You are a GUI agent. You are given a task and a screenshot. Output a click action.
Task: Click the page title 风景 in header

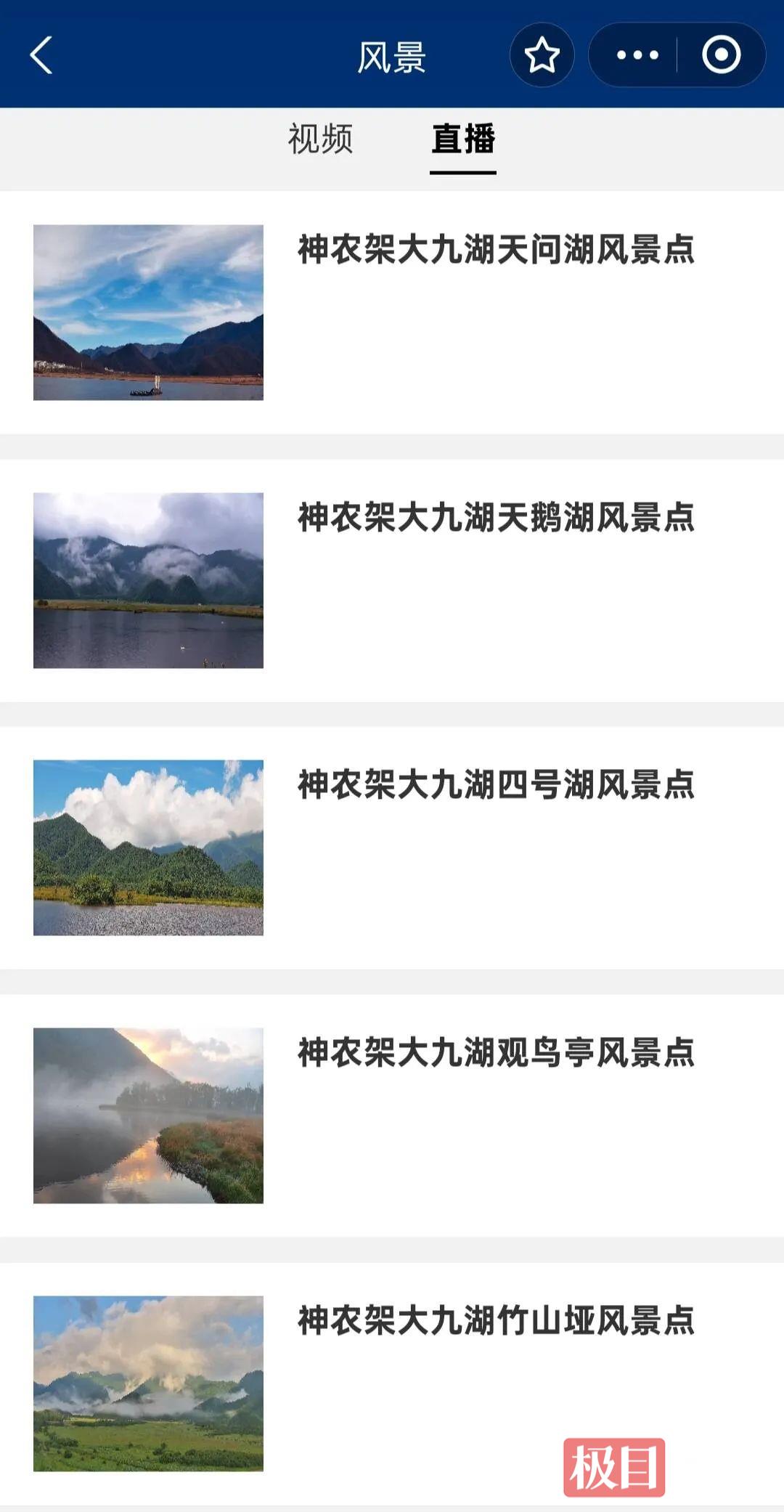pyautogui.click(x=392, y=55)
